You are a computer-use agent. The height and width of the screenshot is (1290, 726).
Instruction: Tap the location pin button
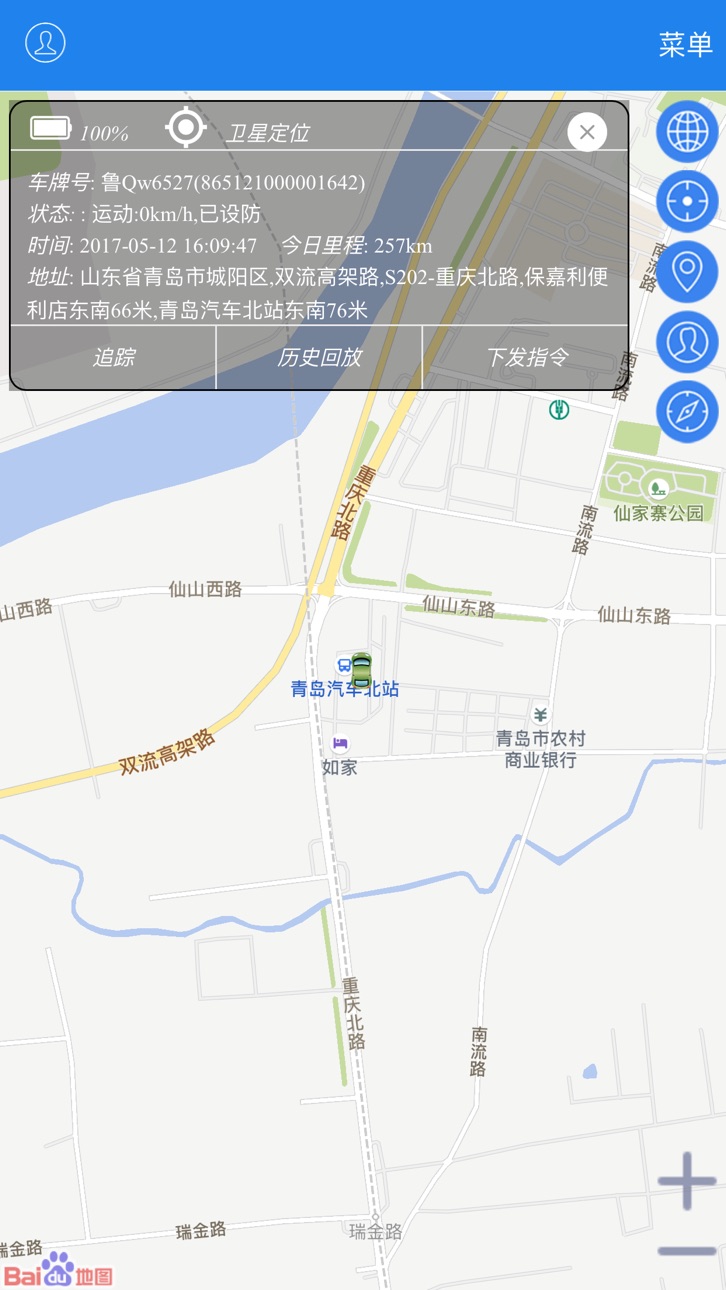687,271
